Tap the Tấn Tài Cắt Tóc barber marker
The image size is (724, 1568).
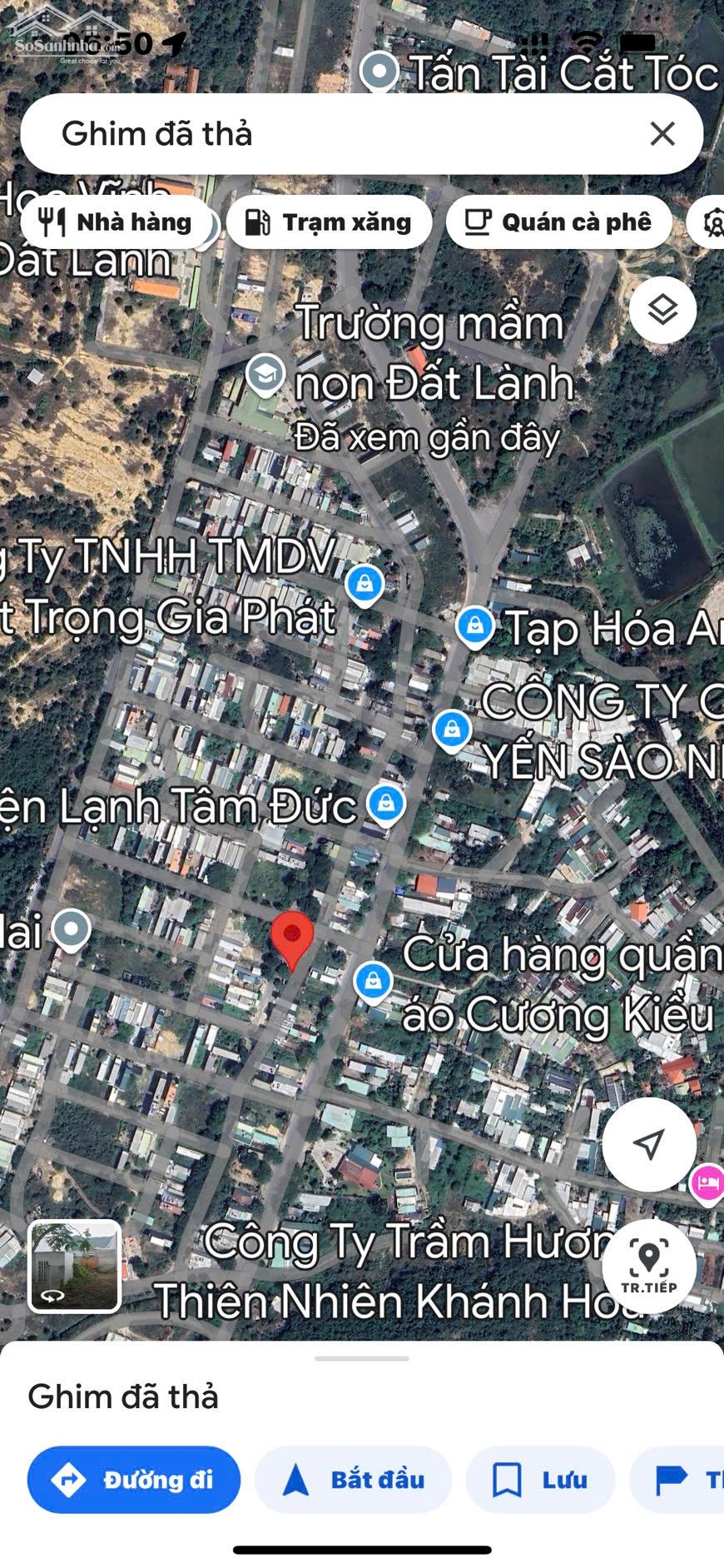pos(382,70)
